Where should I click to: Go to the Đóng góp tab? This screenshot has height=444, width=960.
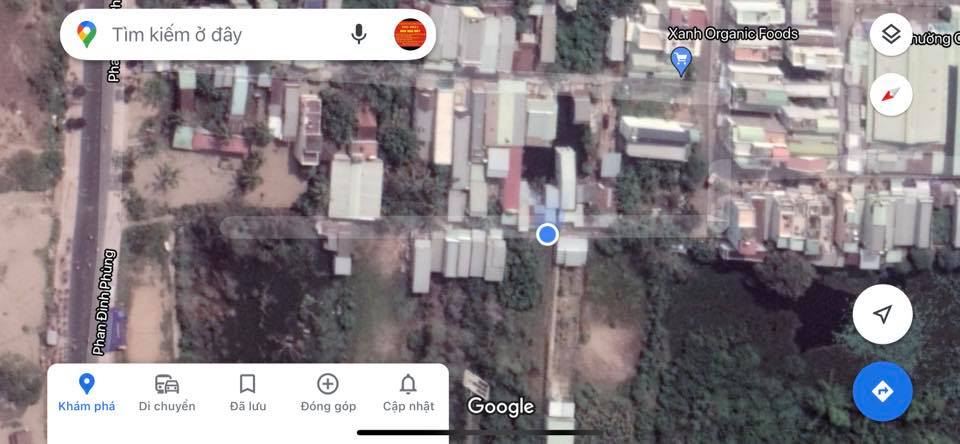point(328,392)
